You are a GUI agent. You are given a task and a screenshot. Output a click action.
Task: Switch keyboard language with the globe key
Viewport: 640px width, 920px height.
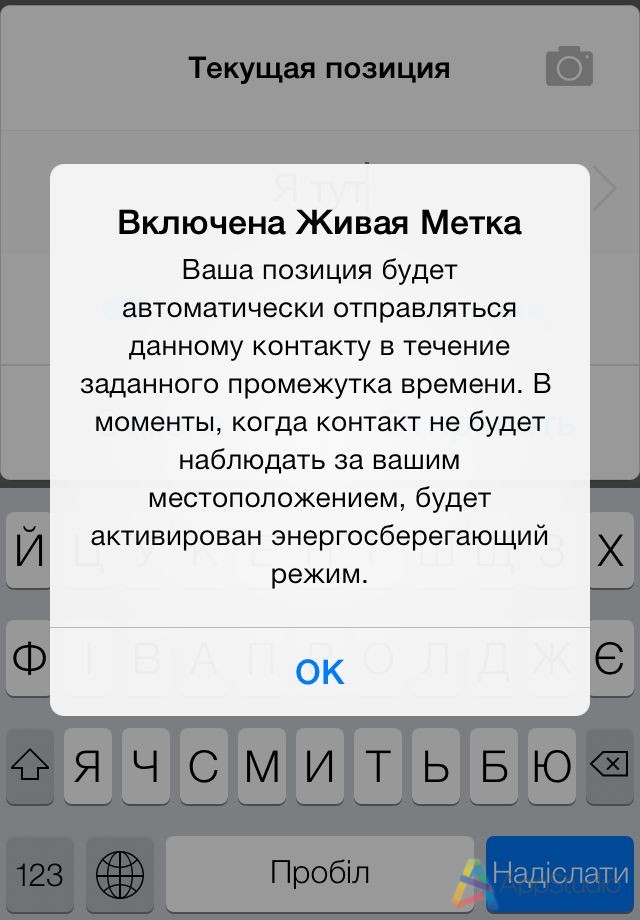point(112,873)
